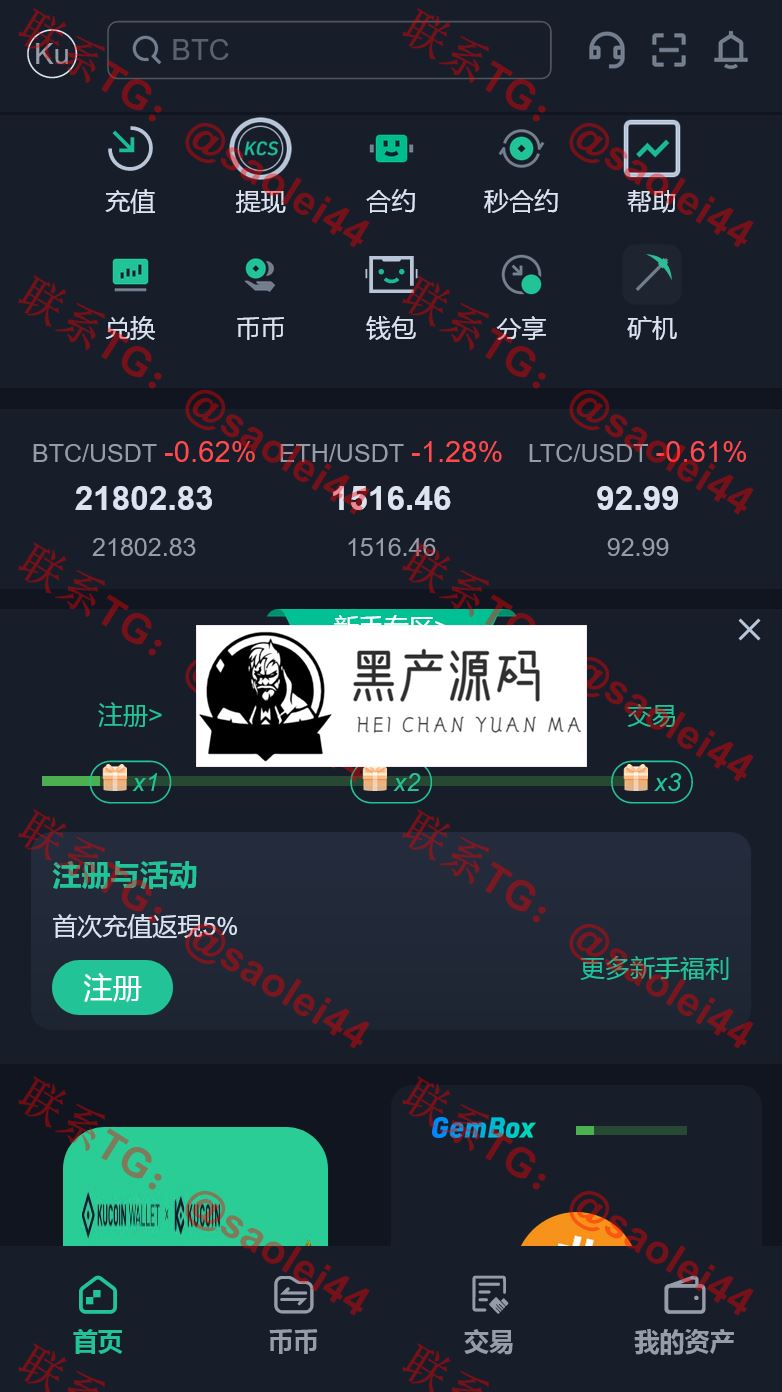Open 提现 withdraw shortcut
This screenshot has height=1392, width=782.
click(x=260, y=168)
